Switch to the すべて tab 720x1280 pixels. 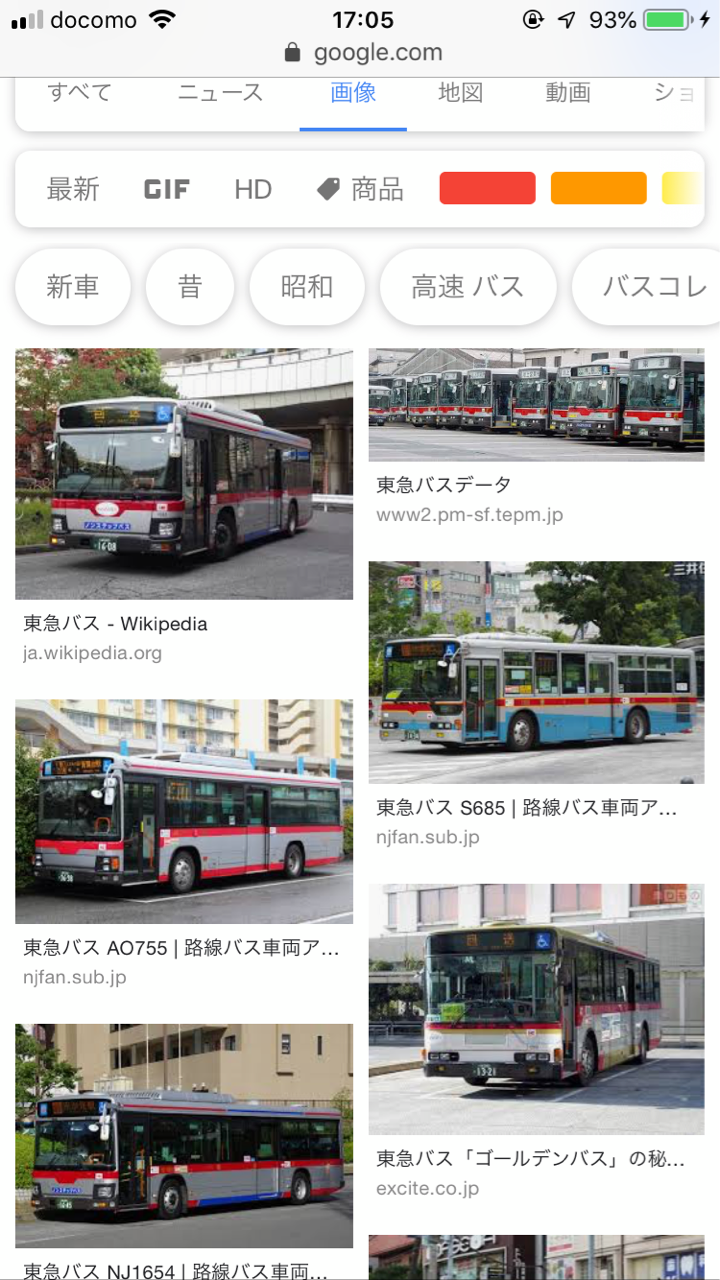point(80,94)
